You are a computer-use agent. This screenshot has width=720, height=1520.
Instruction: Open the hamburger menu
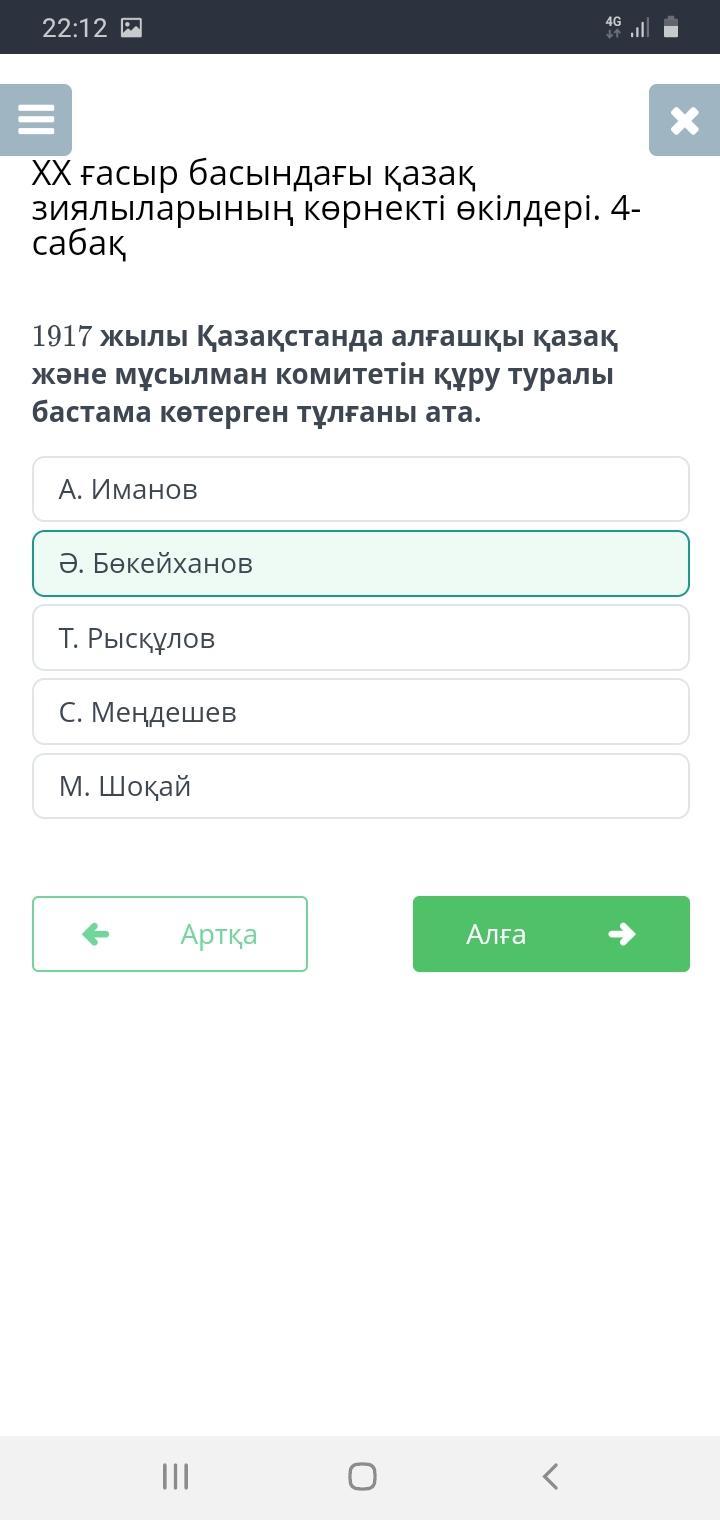click(36, 120)
